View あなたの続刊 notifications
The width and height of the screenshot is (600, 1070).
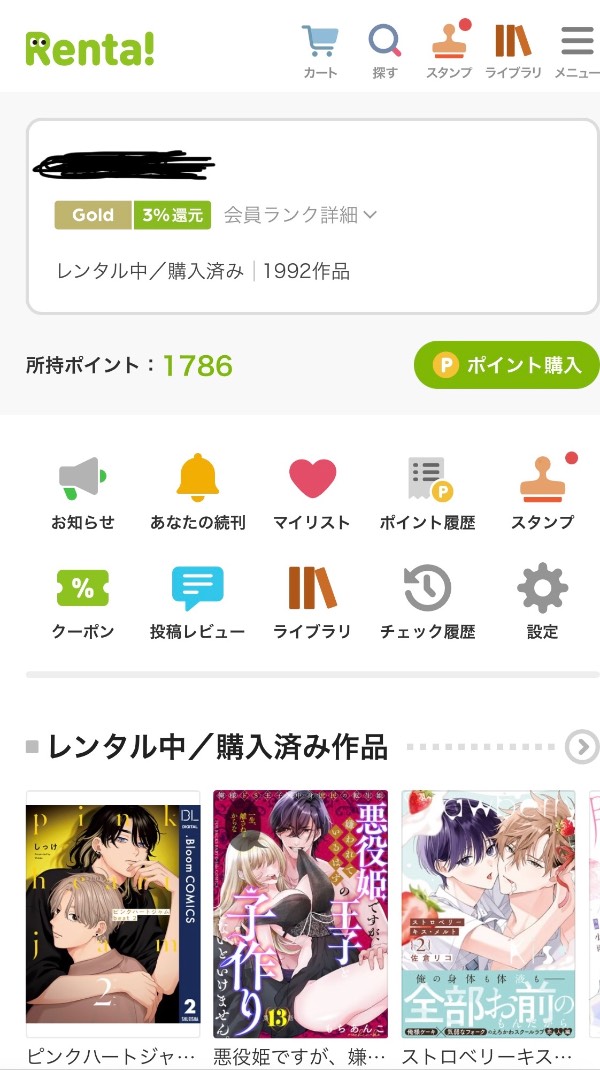click(x=197, y=492)
